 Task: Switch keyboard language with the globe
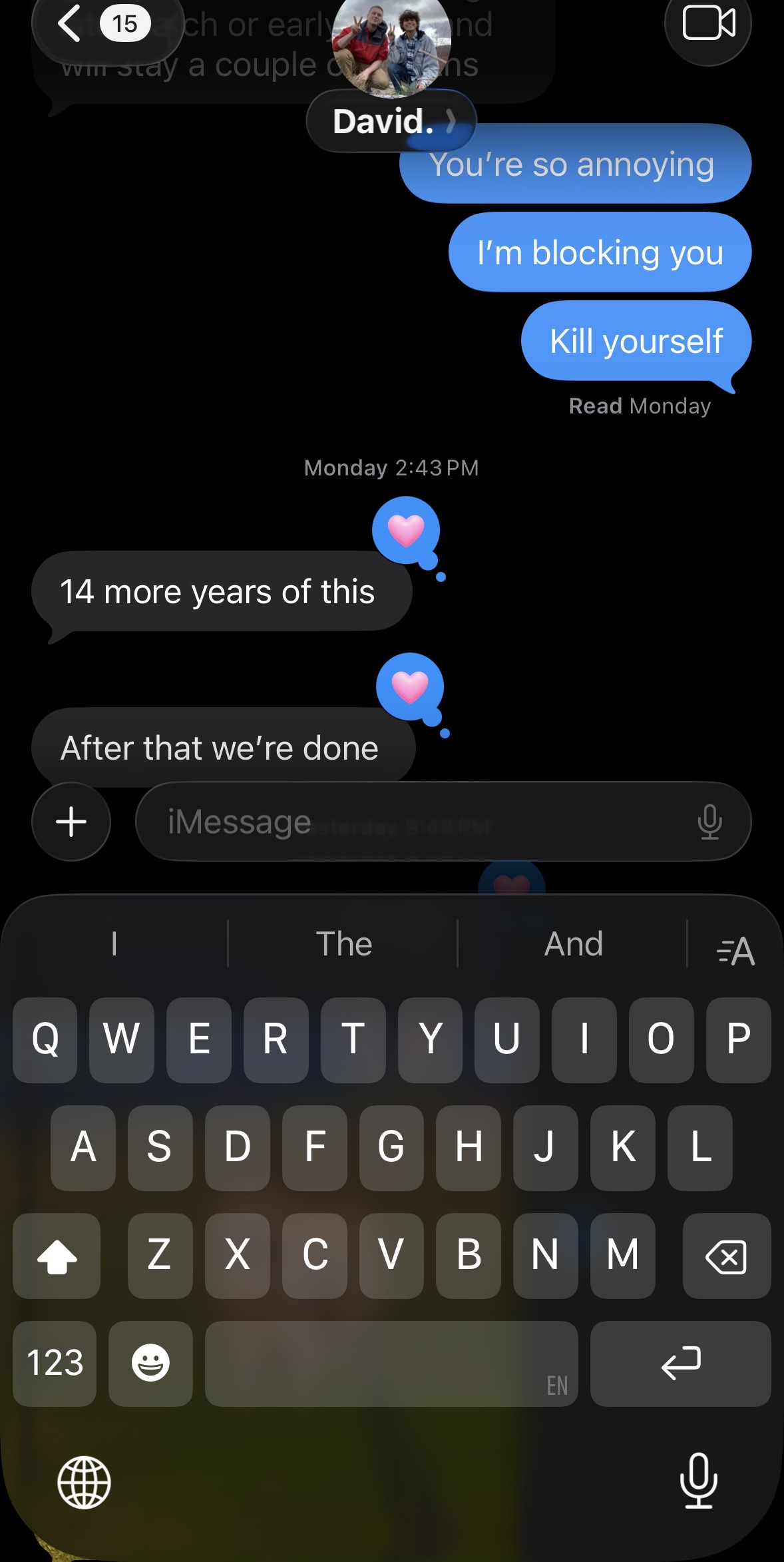point(84,1482)
